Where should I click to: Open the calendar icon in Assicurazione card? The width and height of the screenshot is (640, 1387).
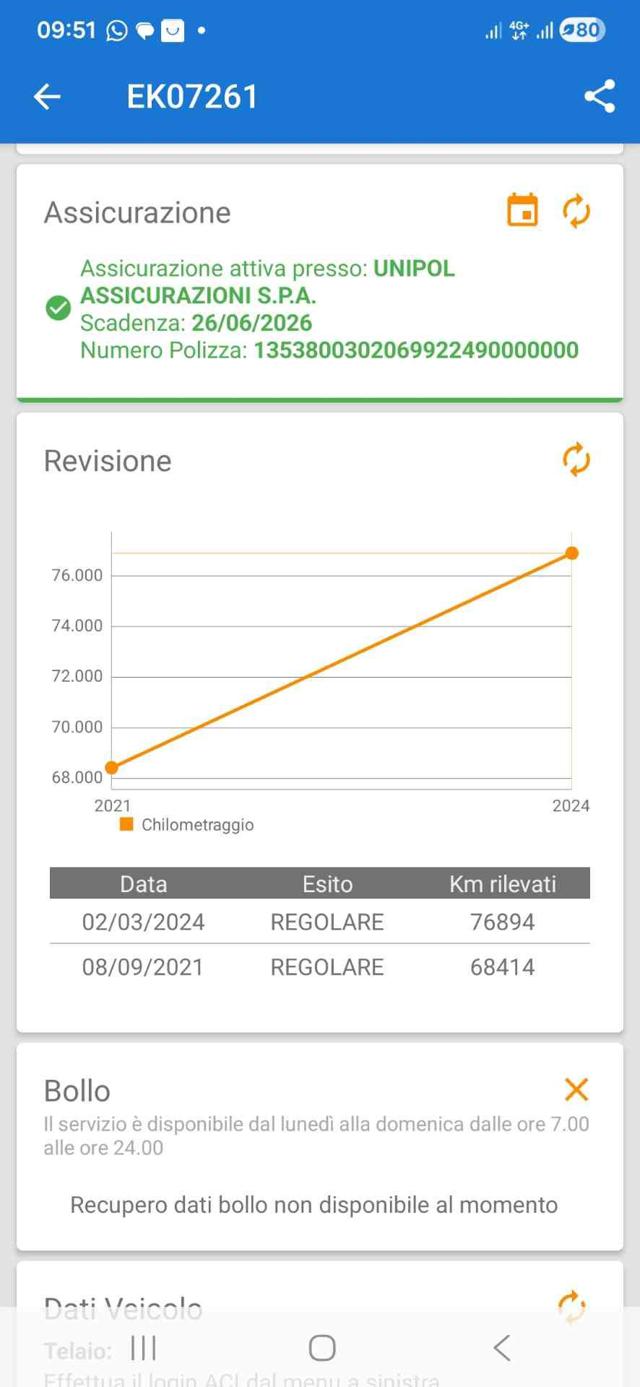522,211
